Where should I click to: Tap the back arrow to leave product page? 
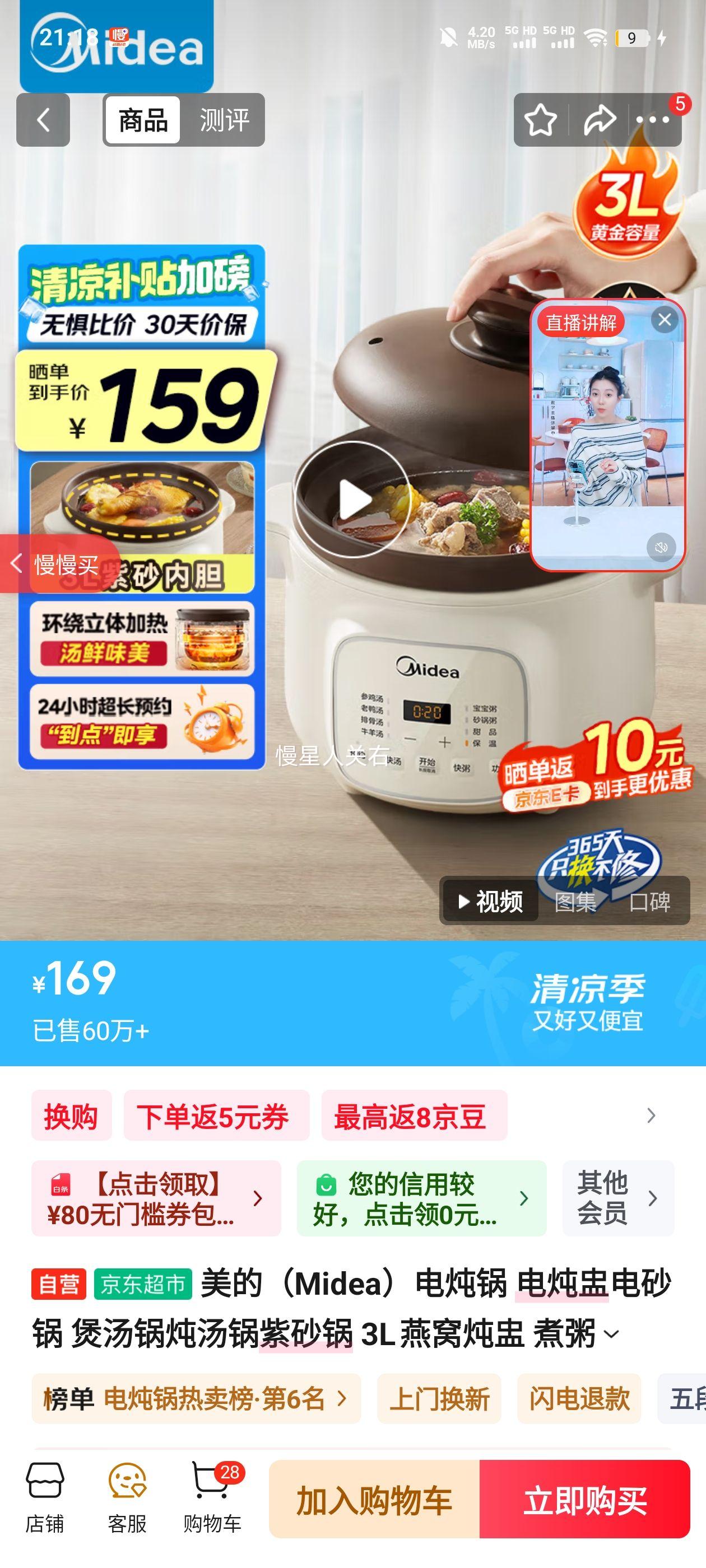pos(43,120)
